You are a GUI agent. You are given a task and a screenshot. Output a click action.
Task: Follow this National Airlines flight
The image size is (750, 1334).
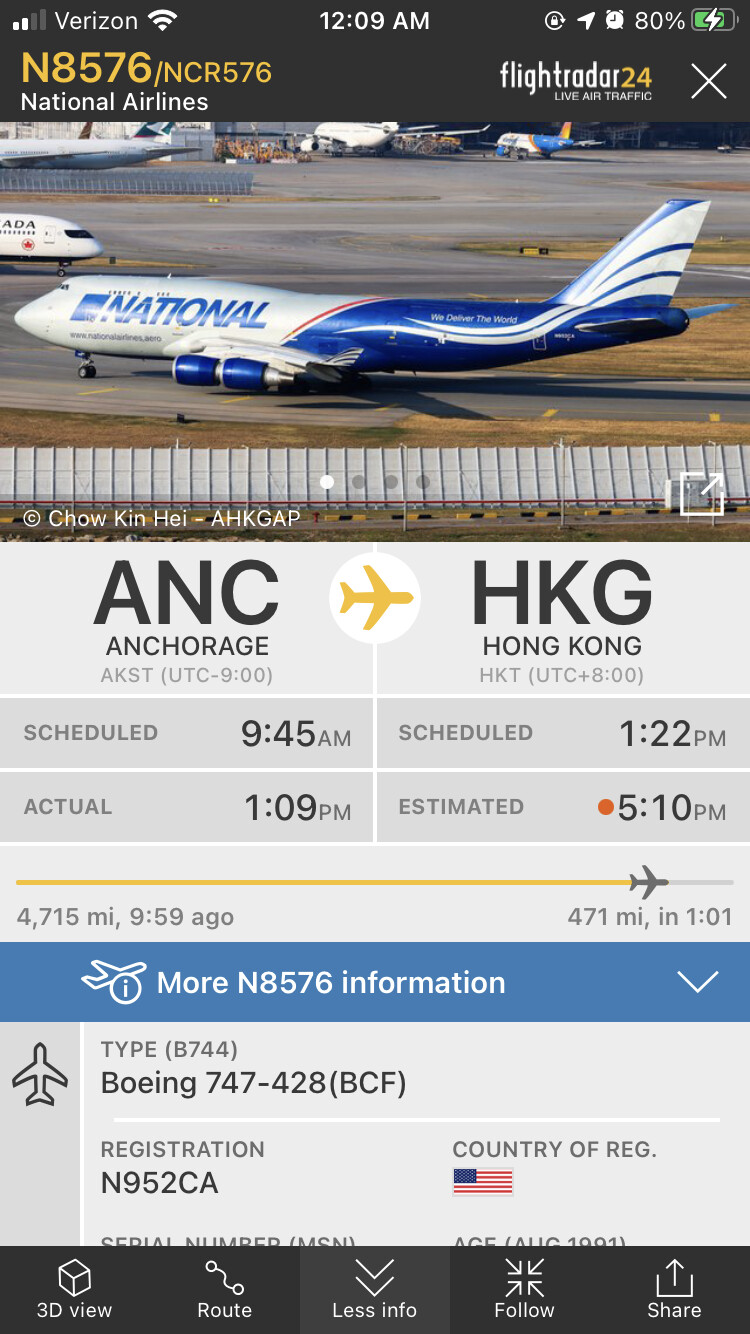click(x=524, y=1289)
